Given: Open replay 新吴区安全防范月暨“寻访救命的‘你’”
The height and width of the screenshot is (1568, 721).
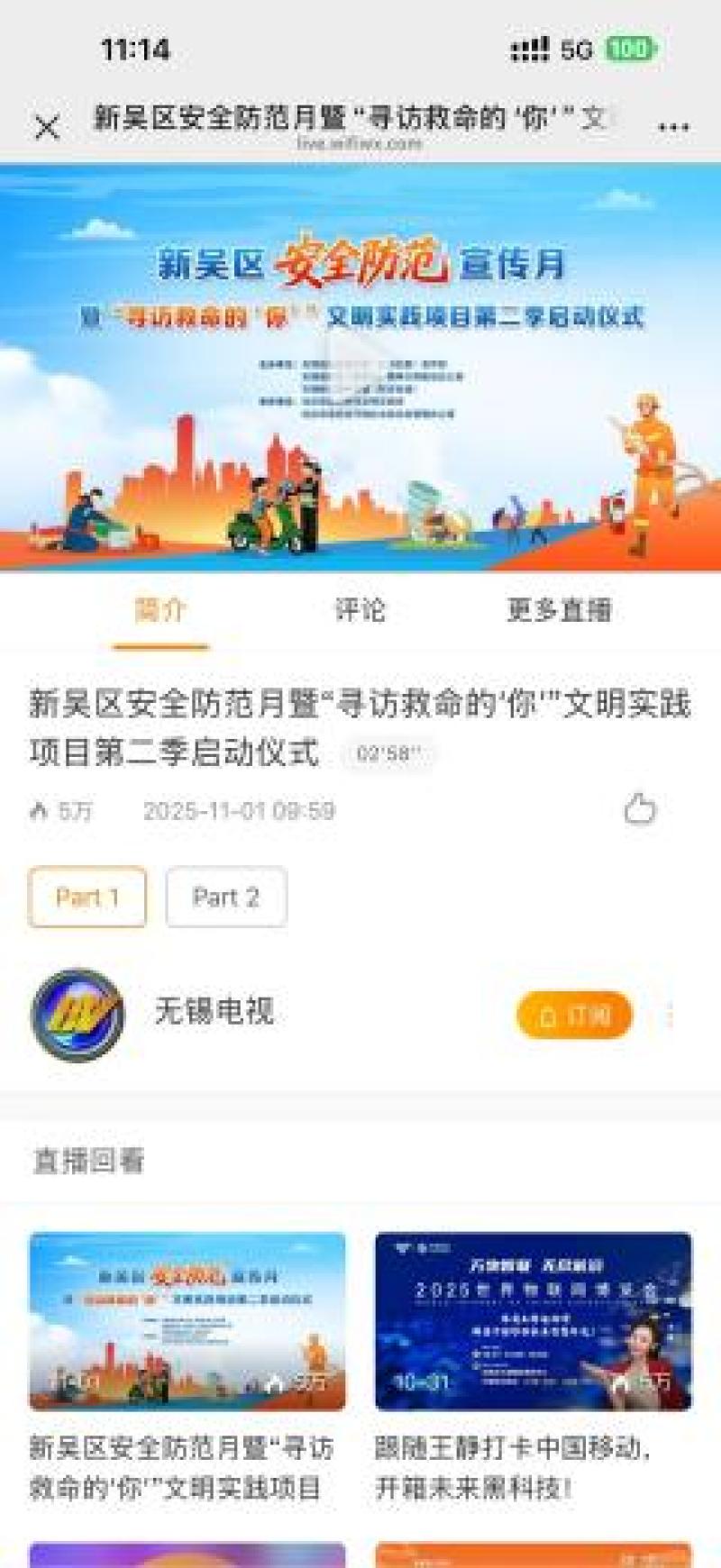Looking at the screenshot, I should 187,1322.
